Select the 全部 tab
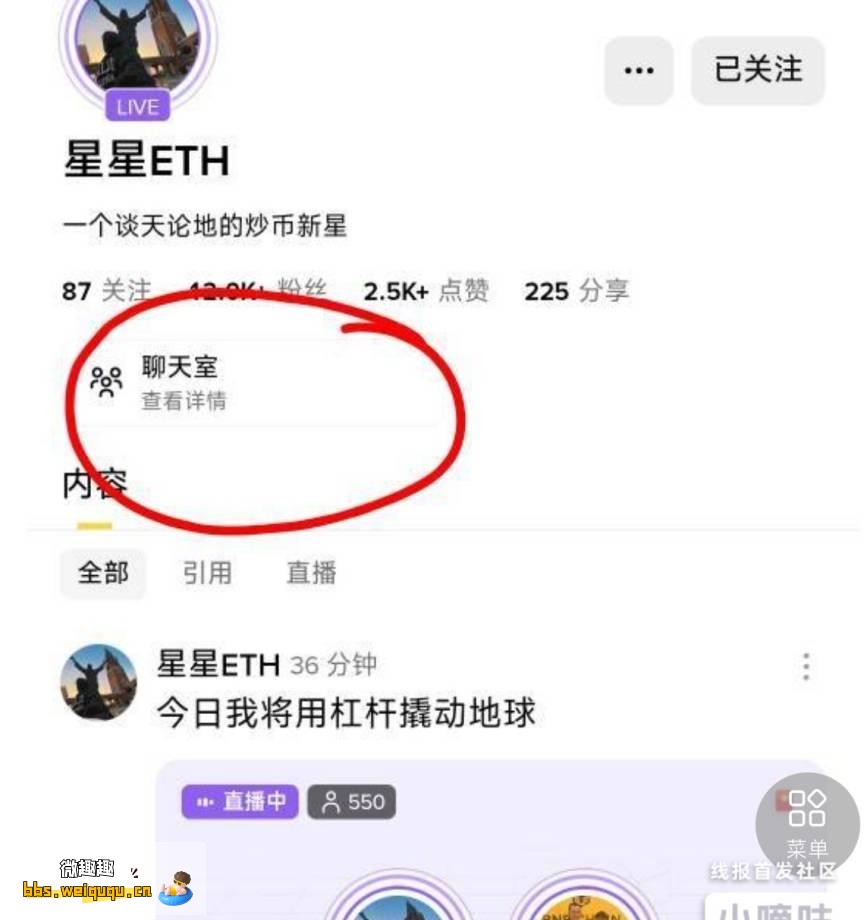The height and width of the screenshot is (920, 864). [x=103, y=574]
